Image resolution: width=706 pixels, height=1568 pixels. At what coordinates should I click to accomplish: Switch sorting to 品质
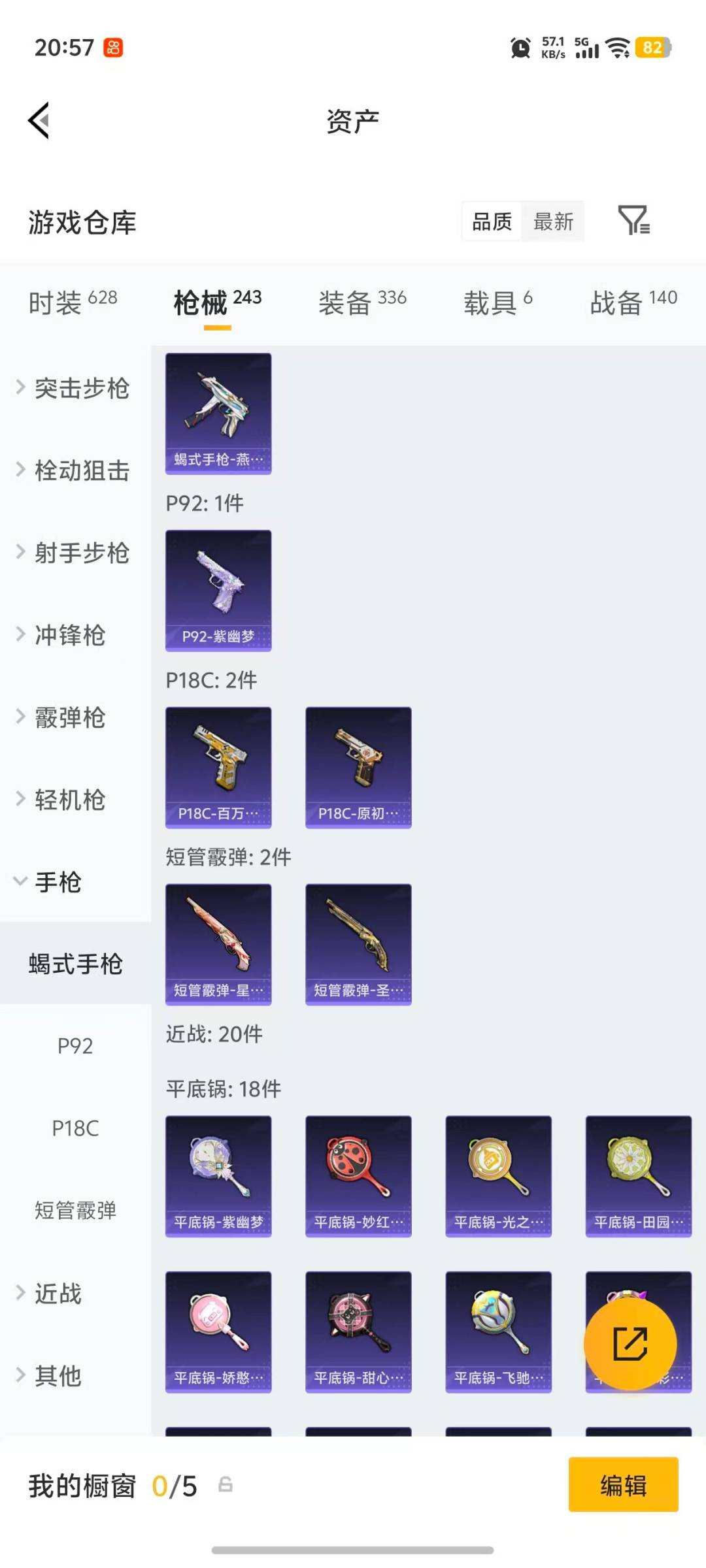(492, 221)
